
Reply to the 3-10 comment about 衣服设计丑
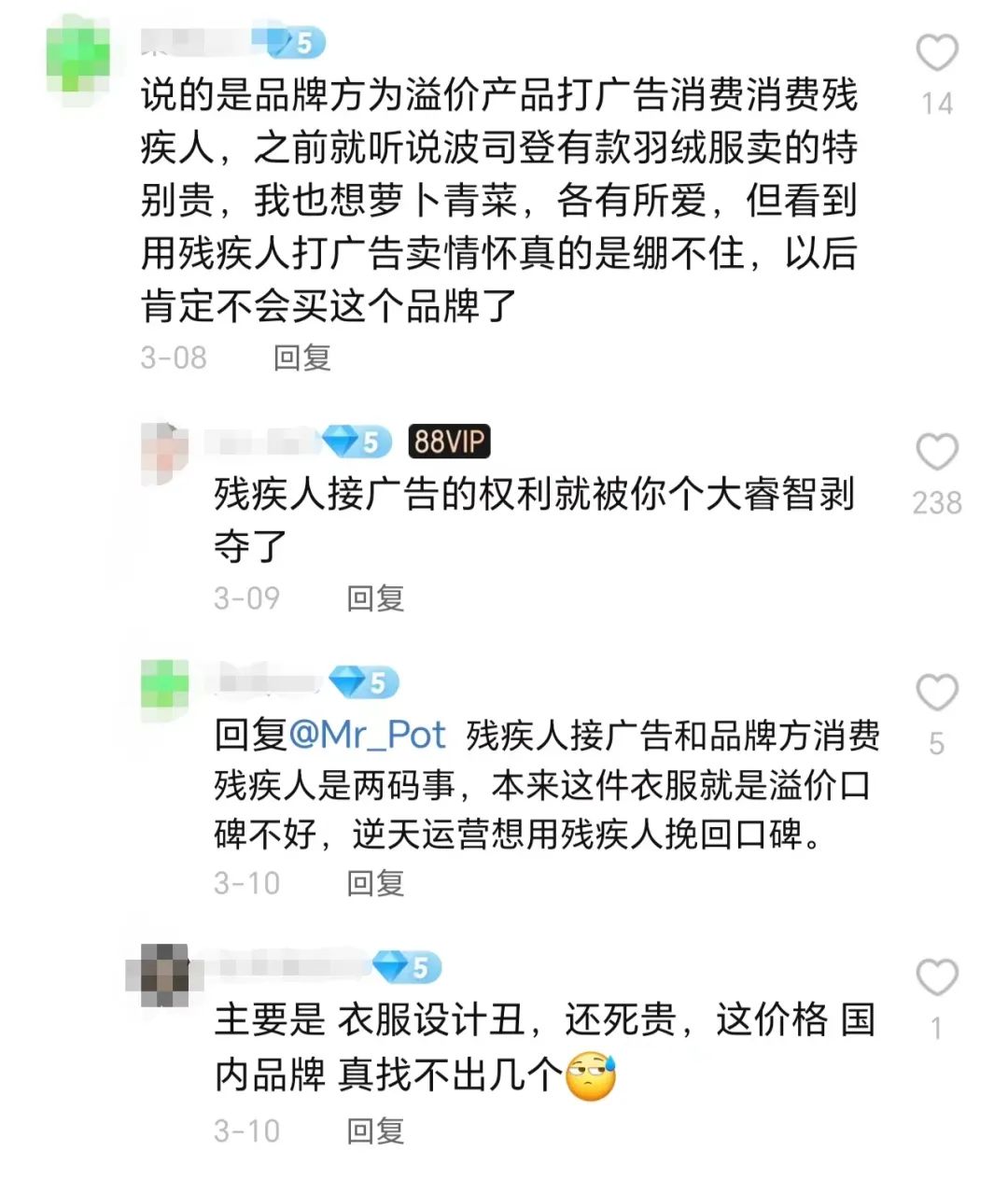click(x=375, y=1131)
